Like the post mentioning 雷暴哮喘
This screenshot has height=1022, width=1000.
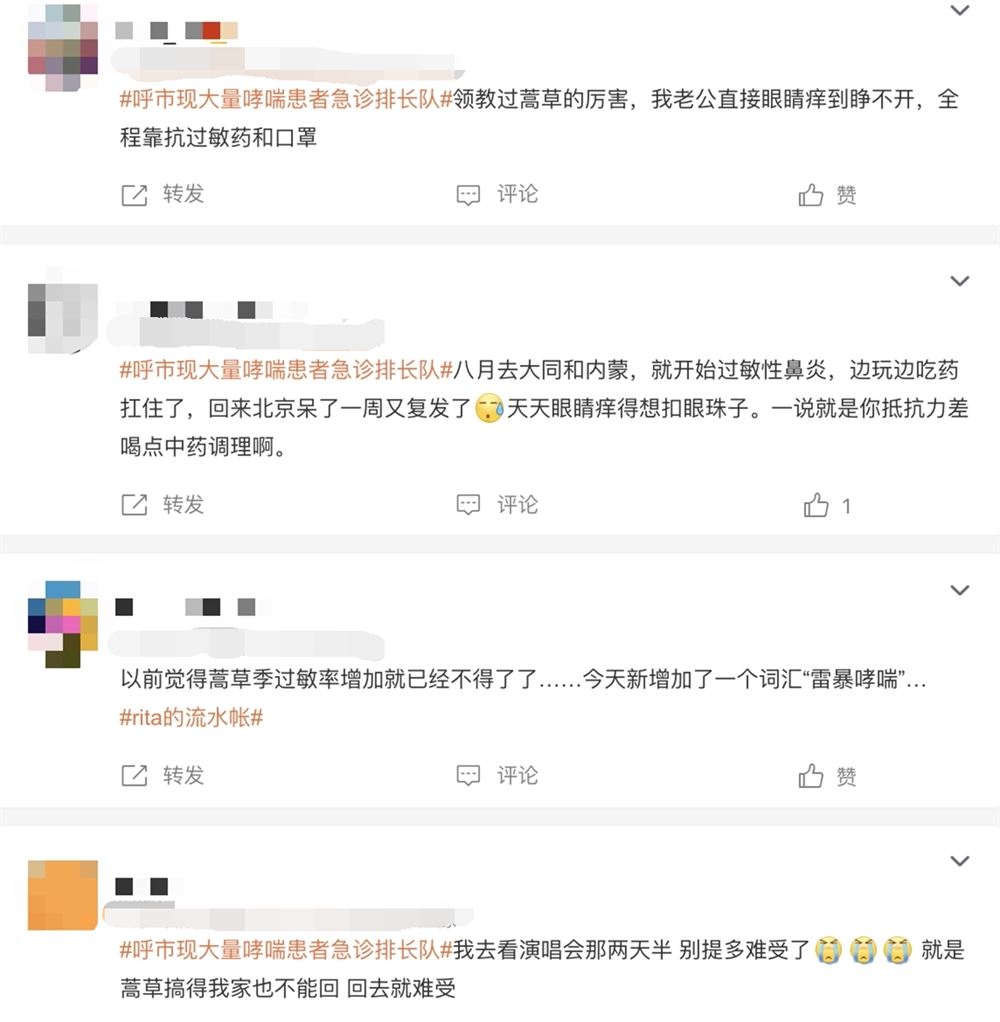pyautogui.click(x=827, y=776)
